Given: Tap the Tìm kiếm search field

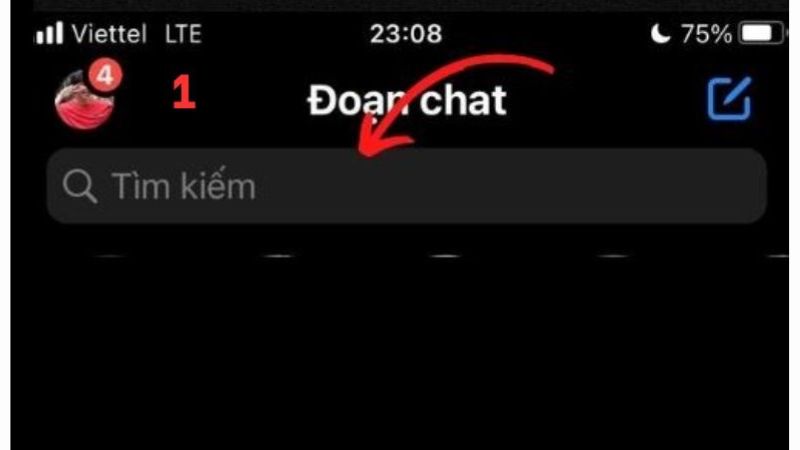Looking at the screenshot, I should (x=405, y=186).
